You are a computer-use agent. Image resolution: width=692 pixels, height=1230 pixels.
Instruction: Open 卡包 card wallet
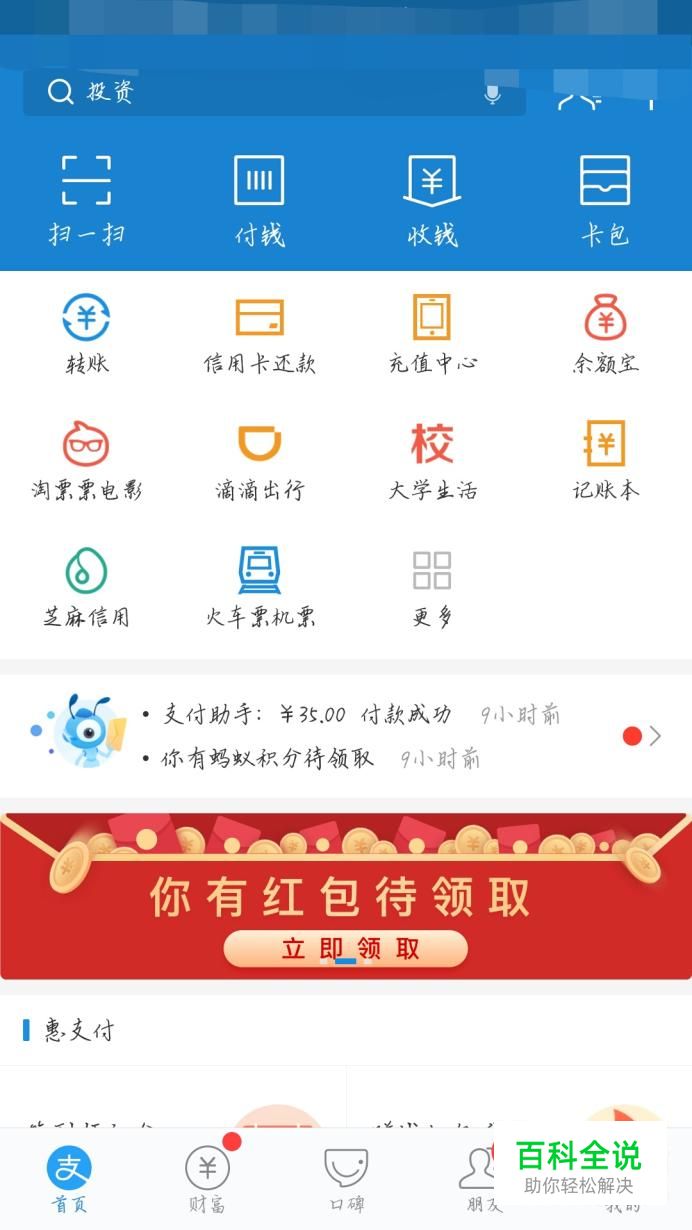(x=605, y=199)
